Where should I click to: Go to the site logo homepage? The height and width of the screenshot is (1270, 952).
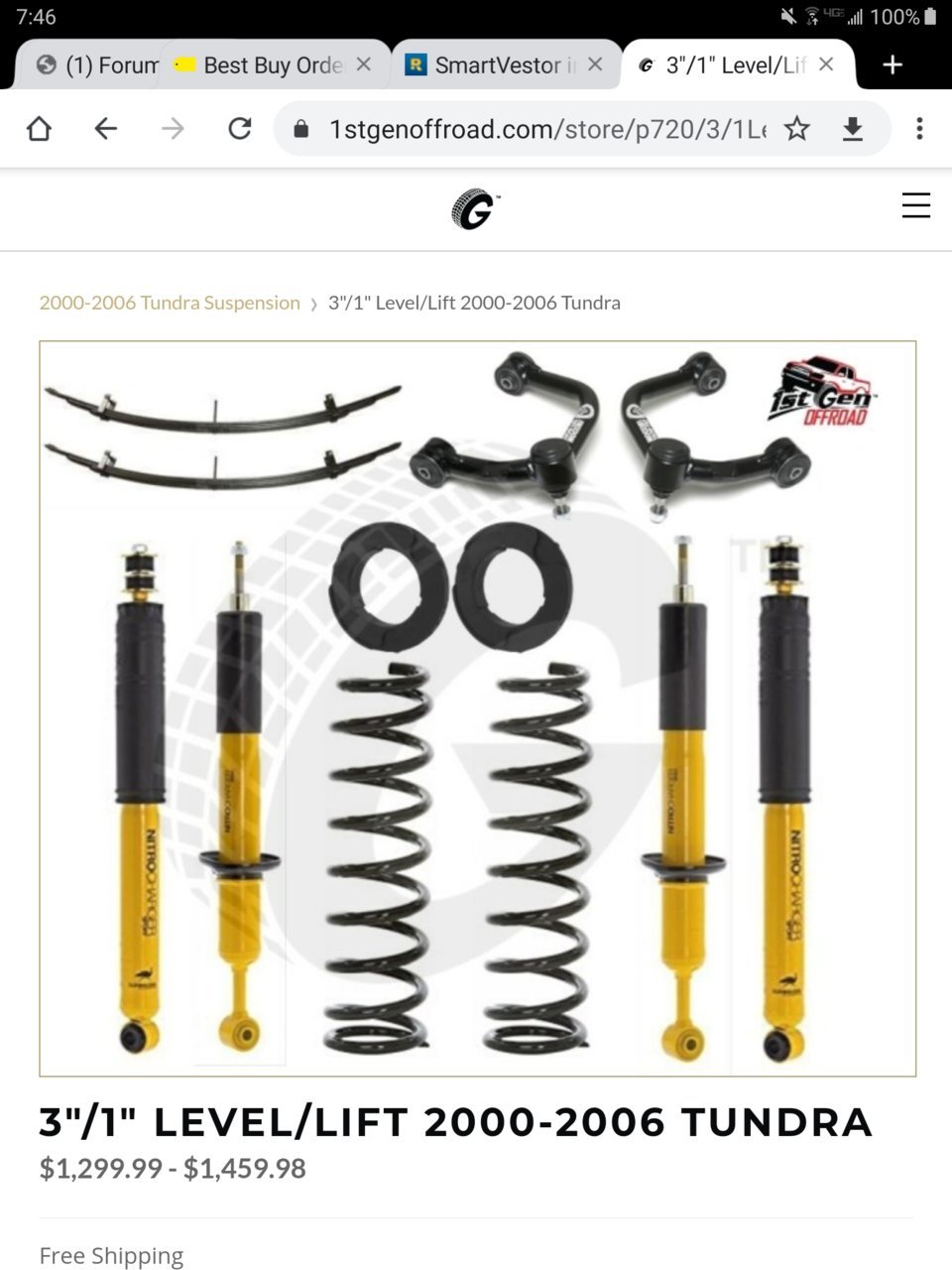(x=475, y=209)
